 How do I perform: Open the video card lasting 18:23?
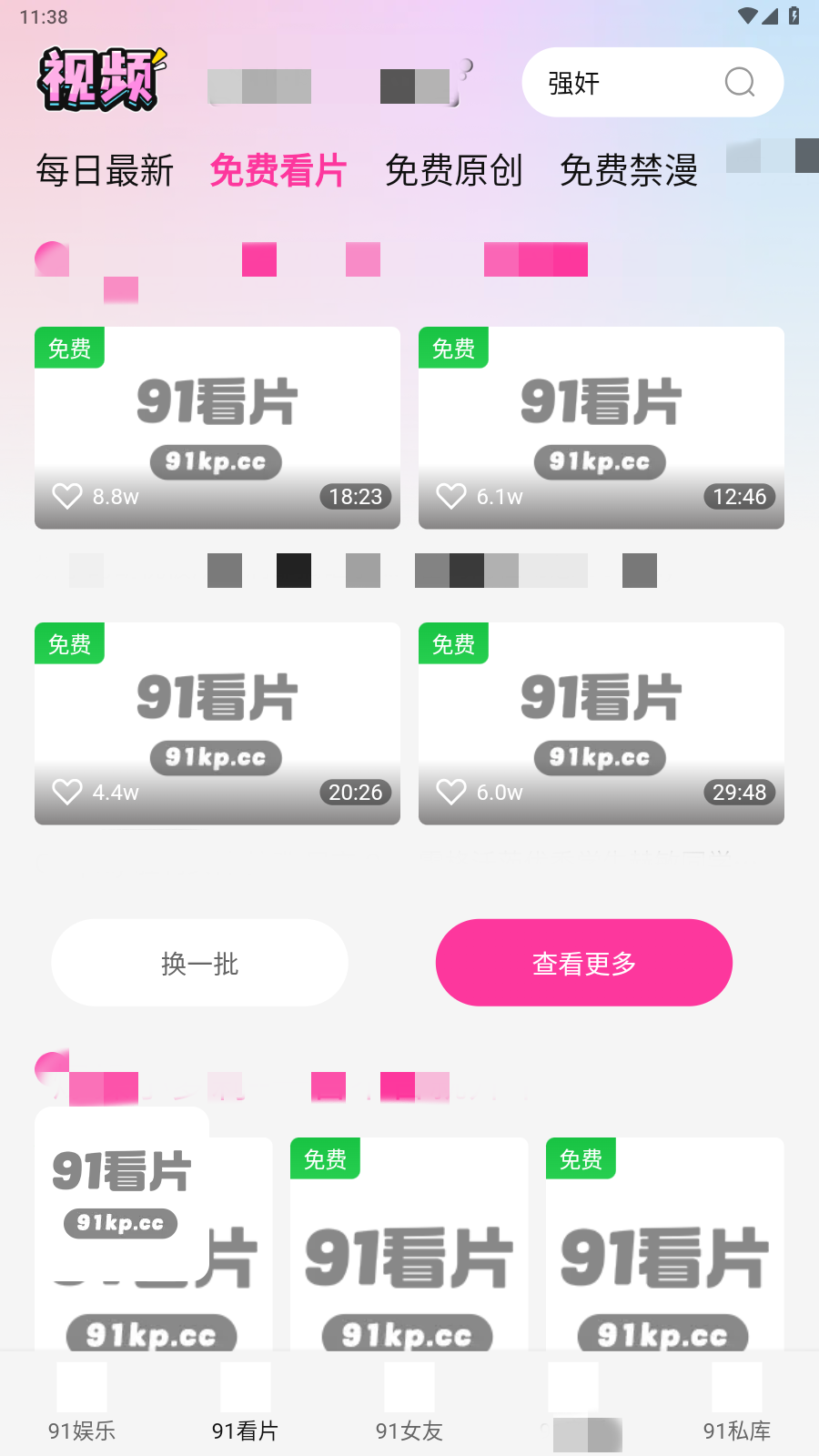217,428
